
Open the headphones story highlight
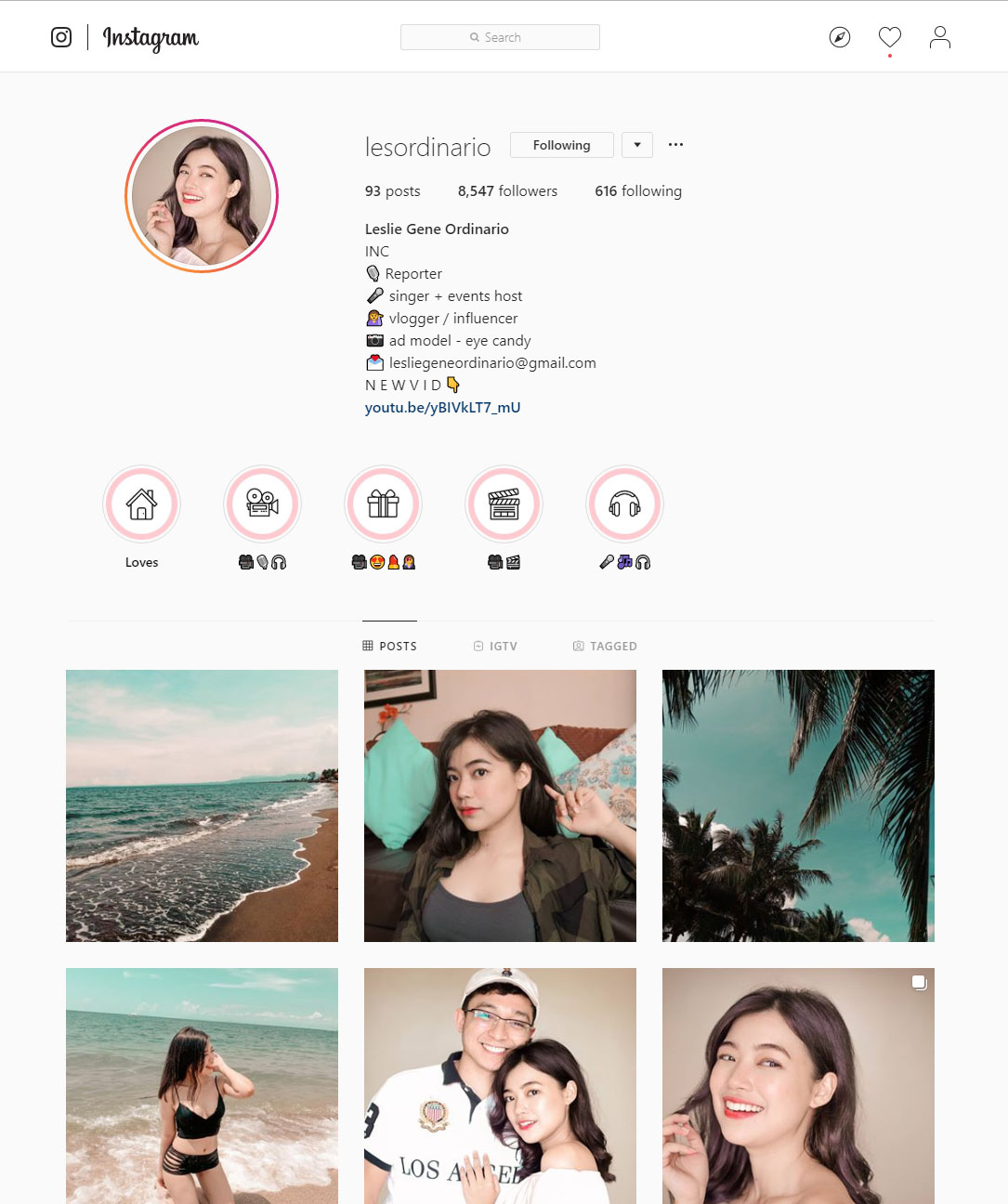[x=624, y=504]
